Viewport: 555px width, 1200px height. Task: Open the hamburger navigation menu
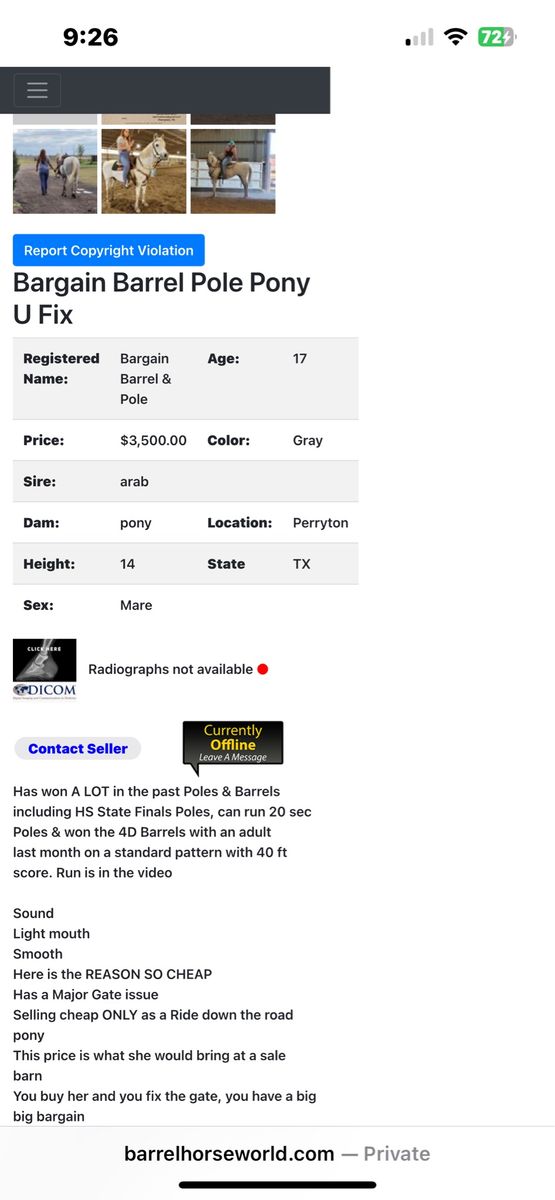click(x=37, y=90)
